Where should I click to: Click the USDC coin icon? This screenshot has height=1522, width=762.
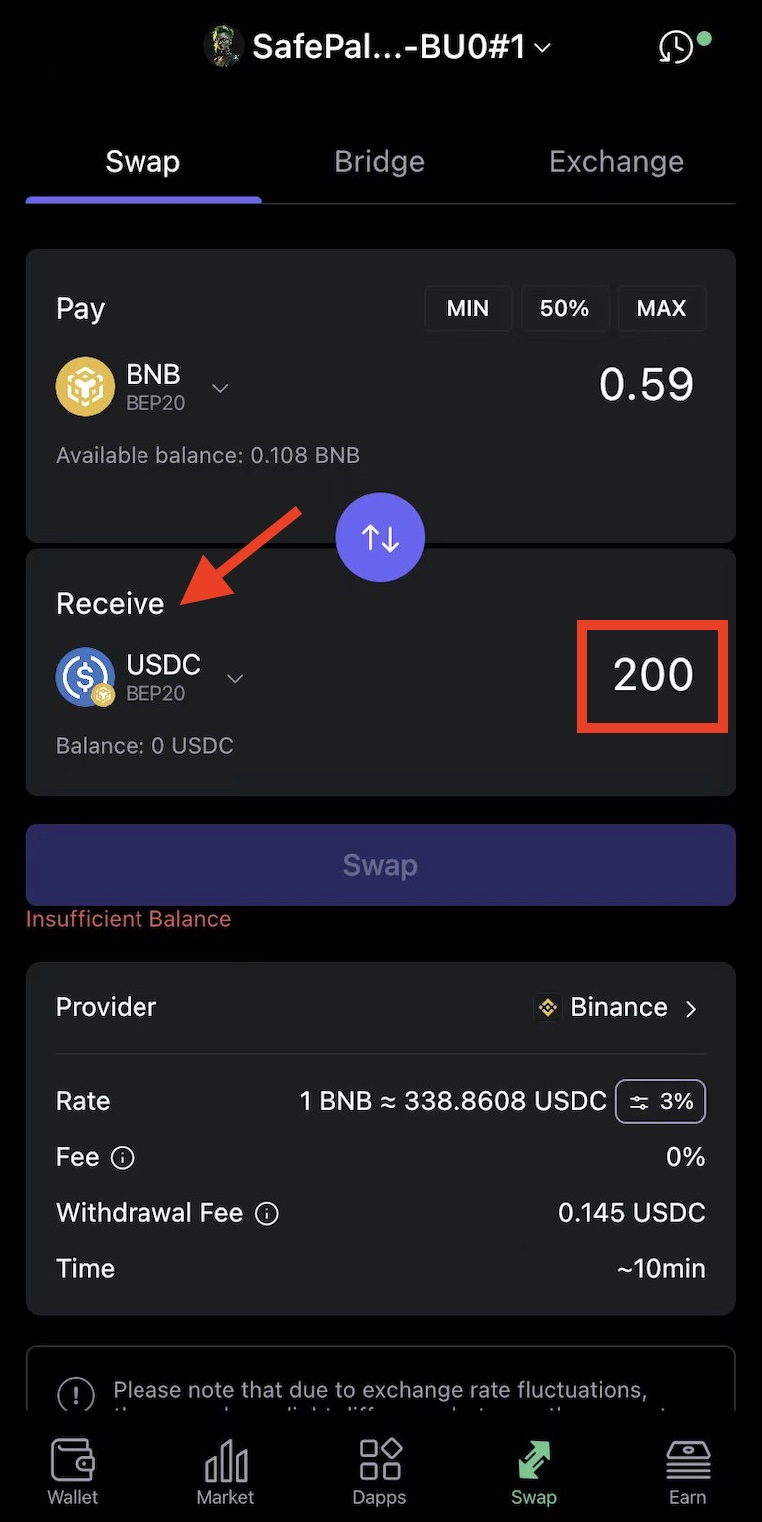85,676
